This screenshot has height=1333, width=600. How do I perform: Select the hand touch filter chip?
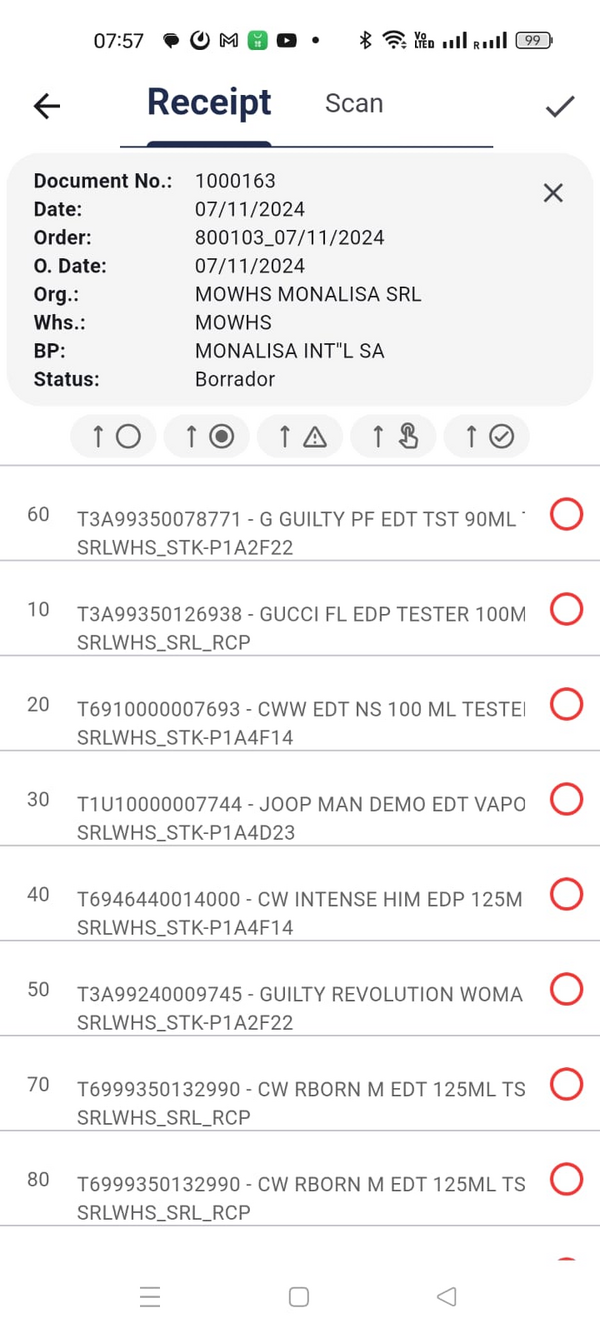coord(395,436)
